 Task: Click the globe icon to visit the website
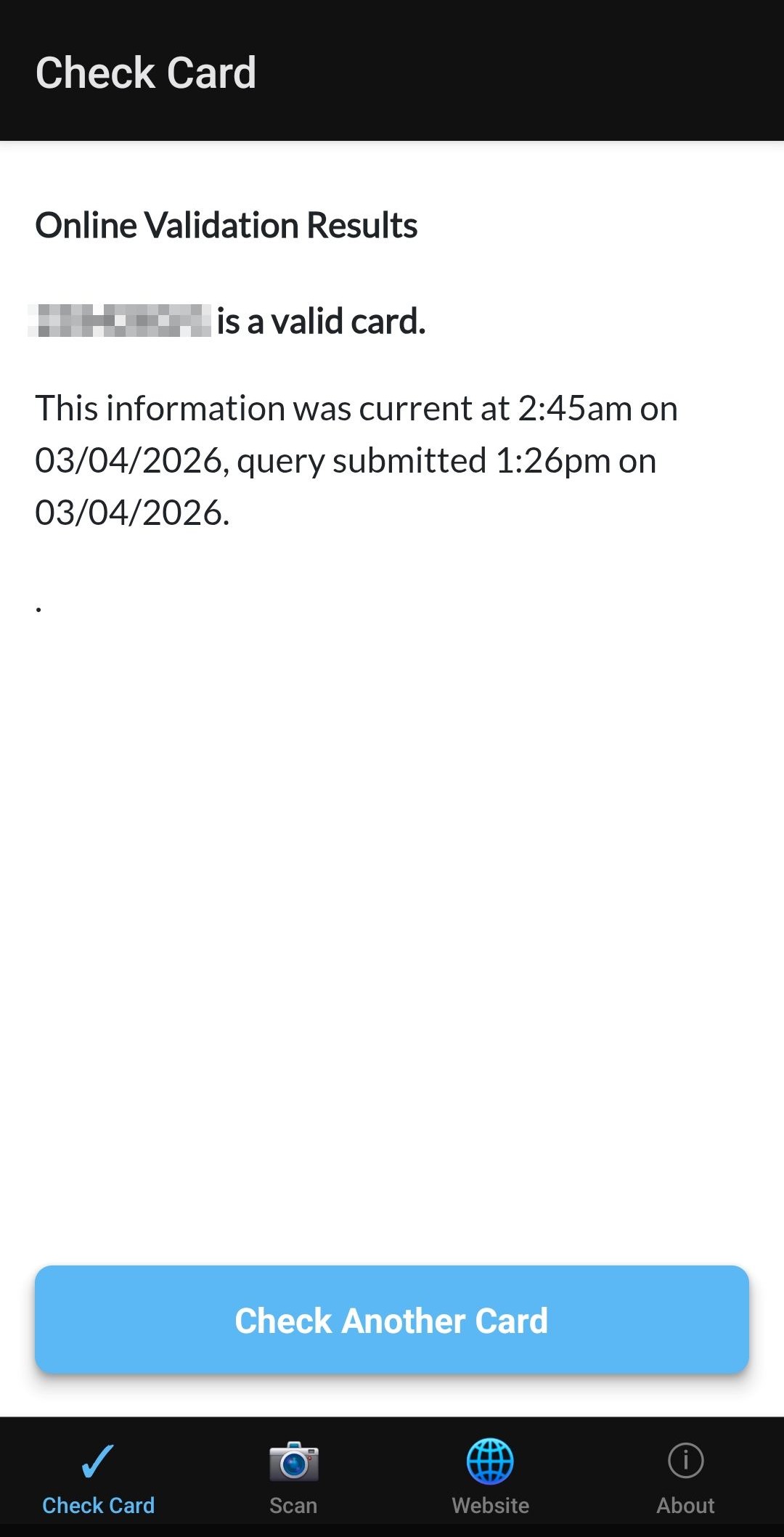pyautogui.click(x=489, y=1460)
